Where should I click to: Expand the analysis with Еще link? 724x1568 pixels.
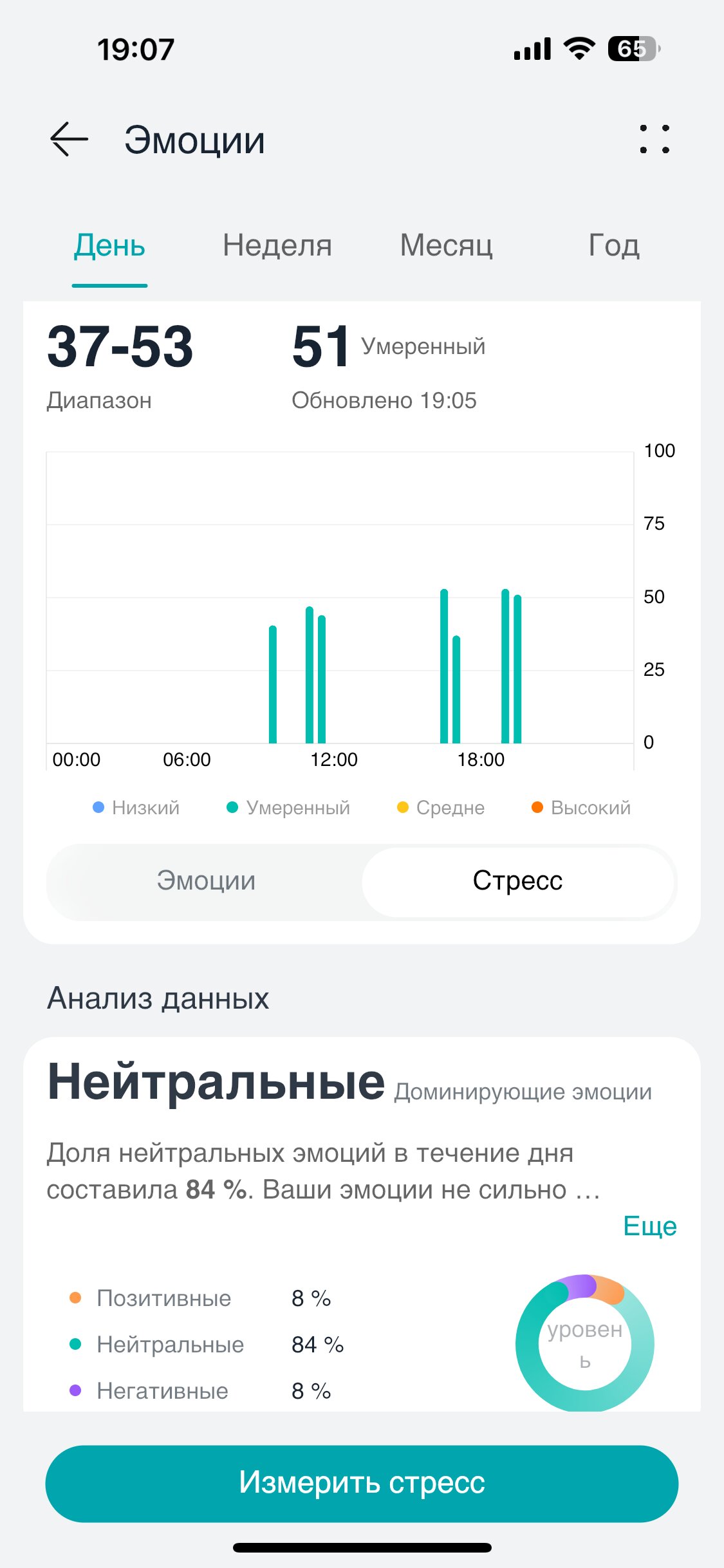(x=650, y=1226)
